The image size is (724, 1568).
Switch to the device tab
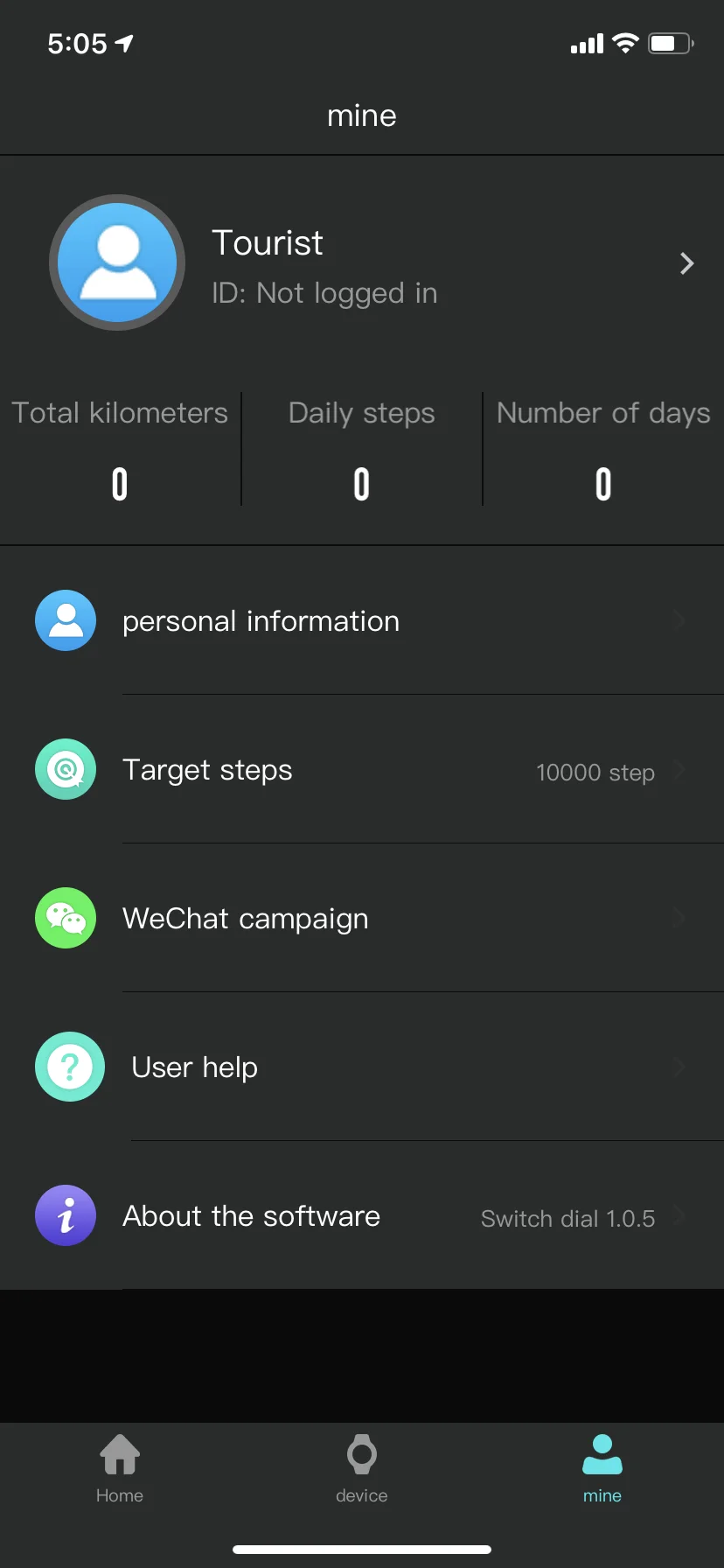362,1469
